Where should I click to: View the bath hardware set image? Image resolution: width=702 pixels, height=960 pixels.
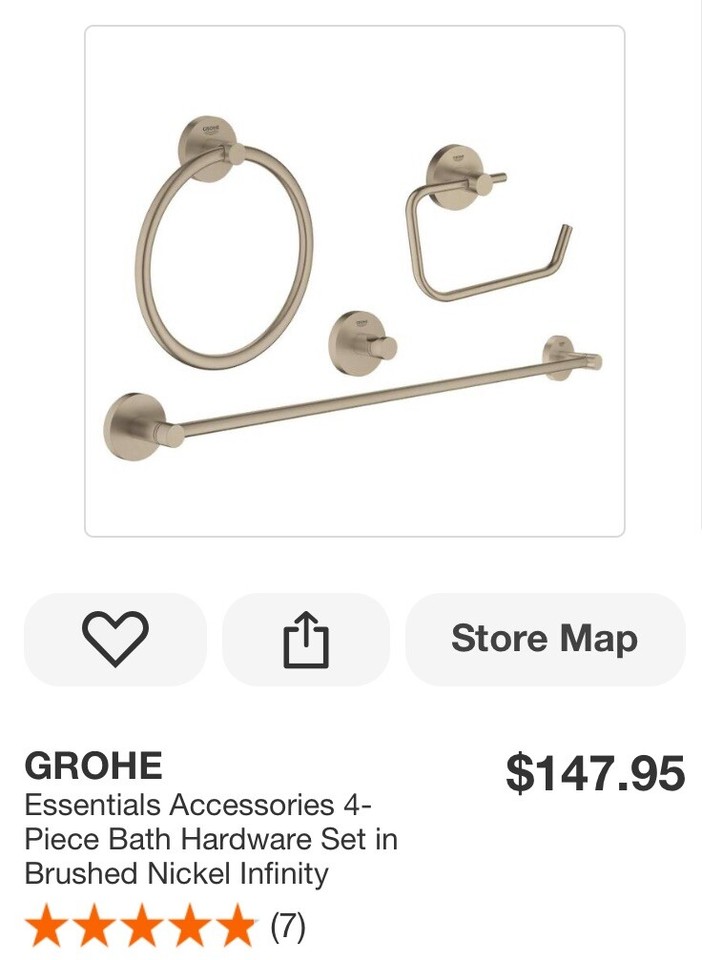[354, 281]
